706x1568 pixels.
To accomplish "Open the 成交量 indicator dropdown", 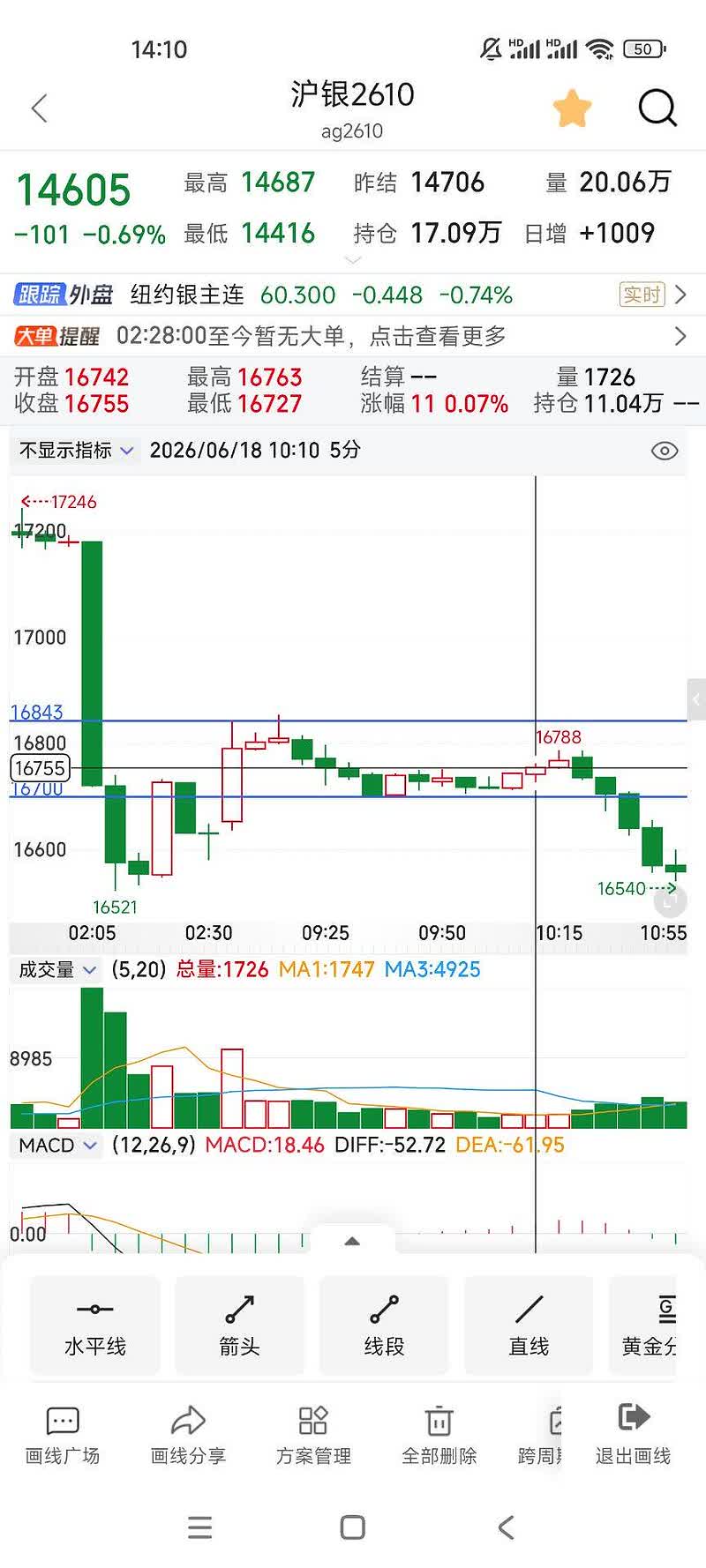I will pos(57,970).
